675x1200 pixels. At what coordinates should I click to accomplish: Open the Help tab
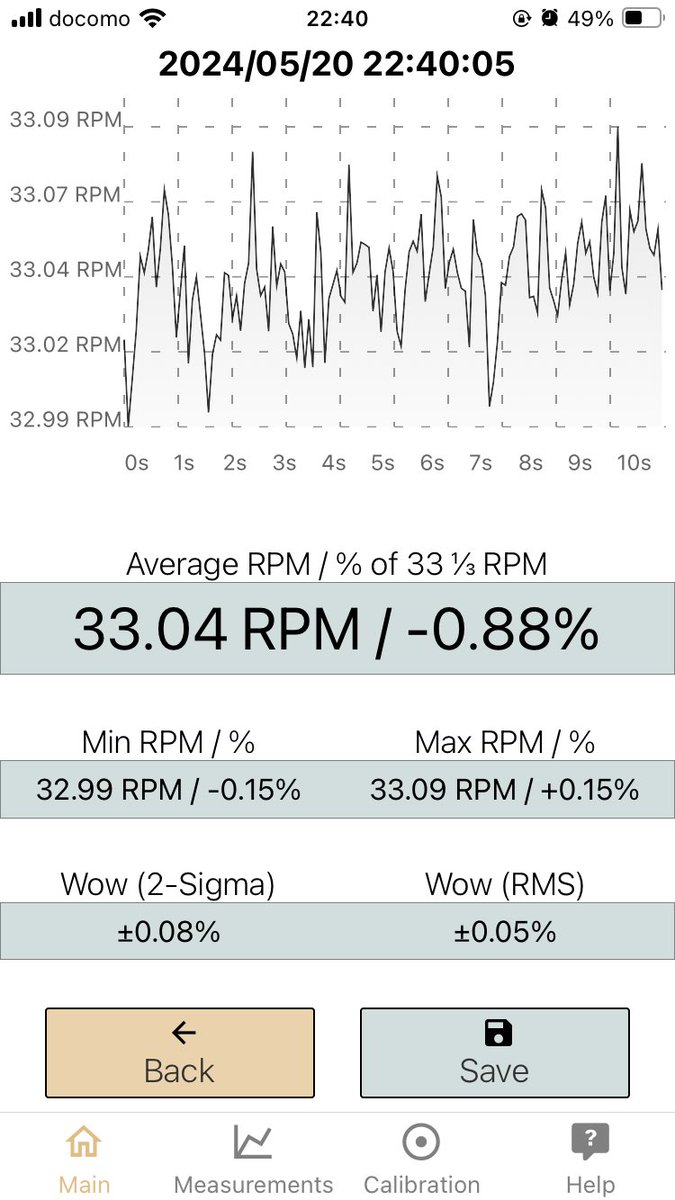[590, 1158]
